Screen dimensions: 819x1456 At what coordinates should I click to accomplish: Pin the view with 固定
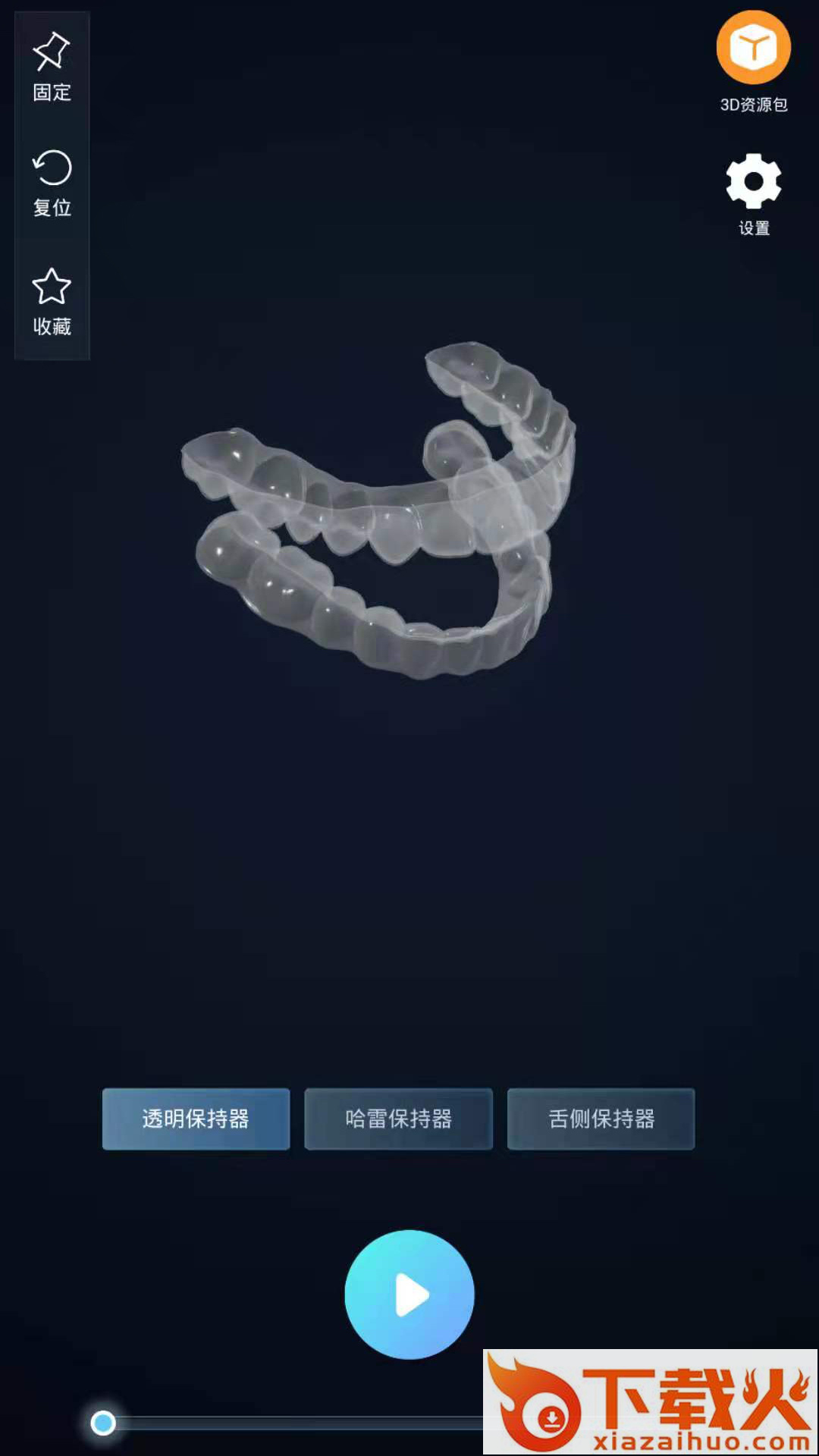(52, 67)
